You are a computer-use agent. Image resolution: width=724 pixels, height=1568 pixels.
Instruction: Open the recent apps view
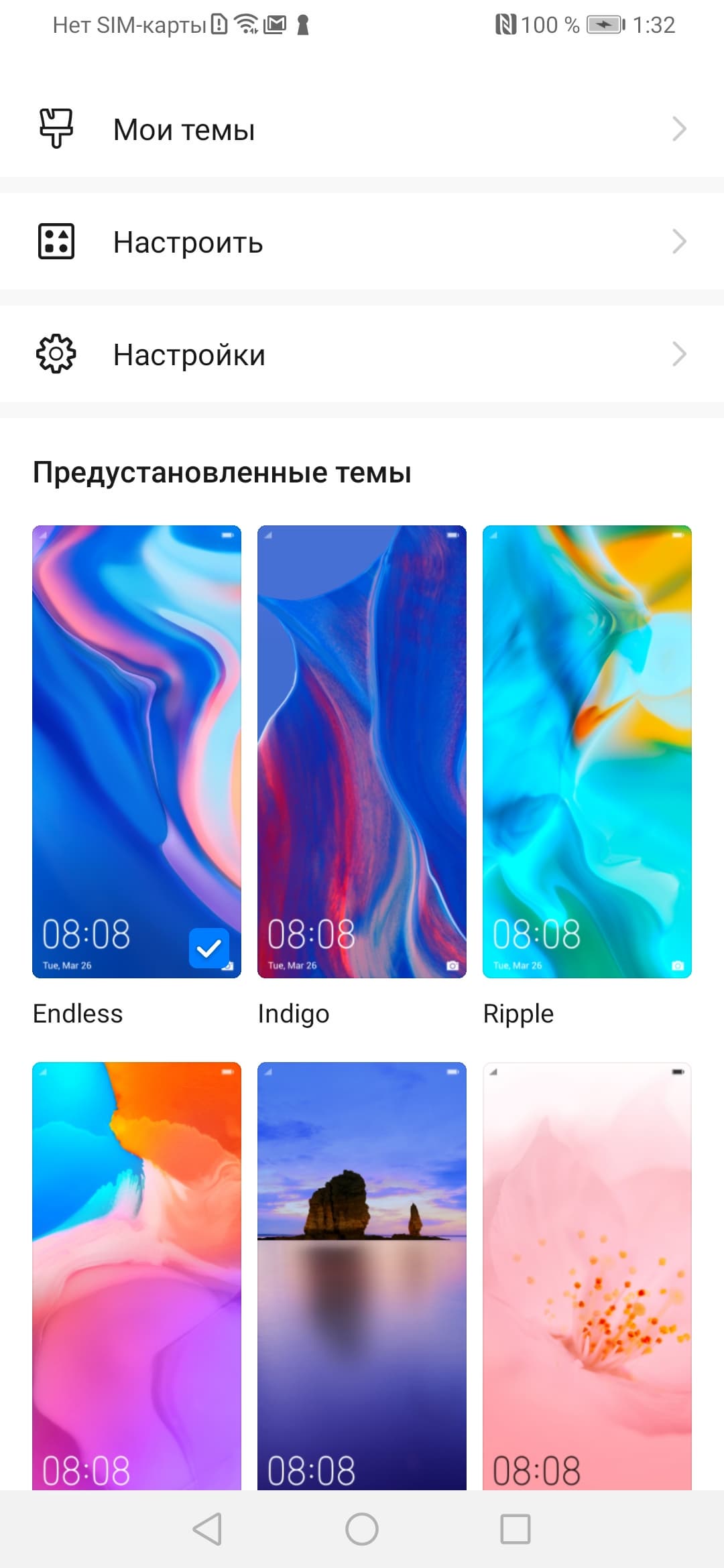click(x=515, y=1529)
